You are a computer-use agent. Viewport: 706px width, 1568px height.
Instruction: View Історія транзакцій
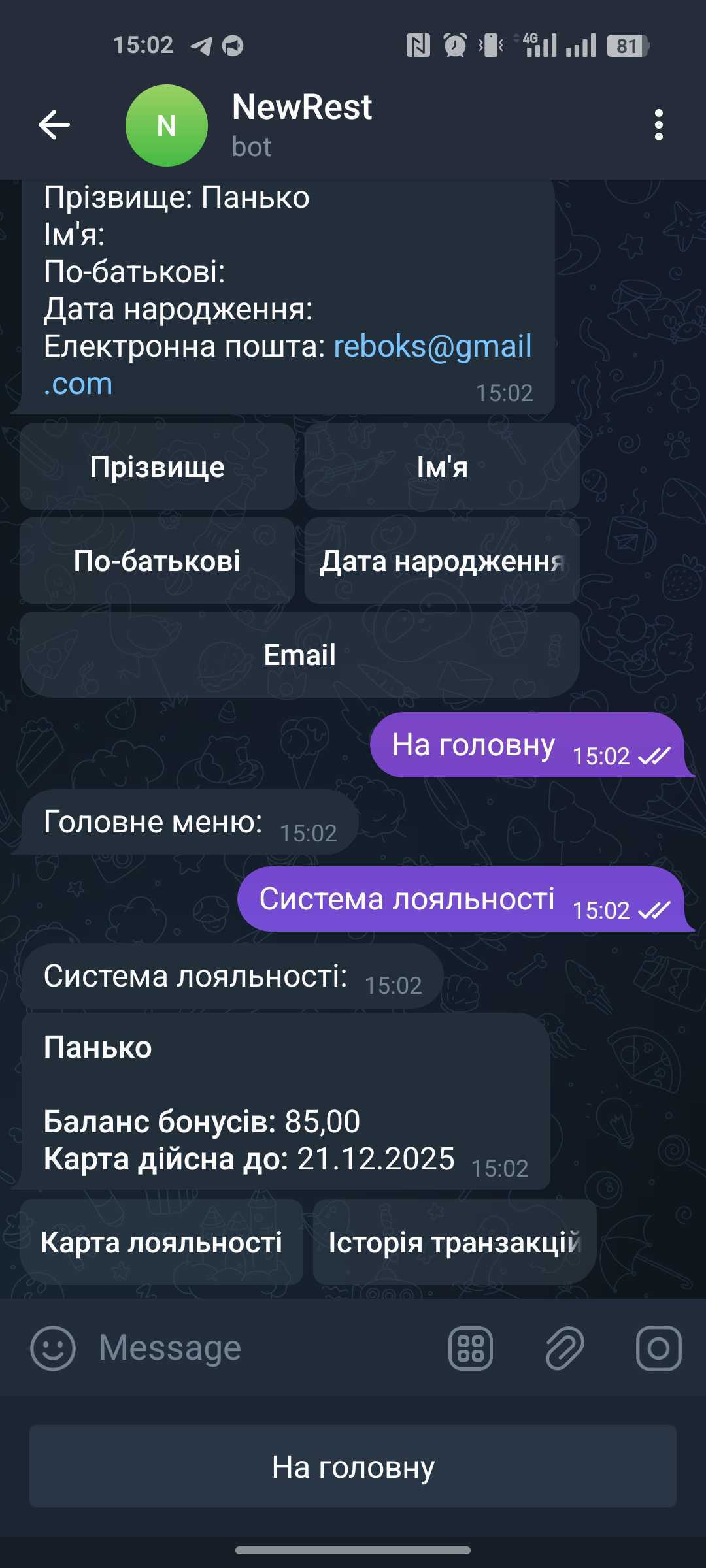454,1242
